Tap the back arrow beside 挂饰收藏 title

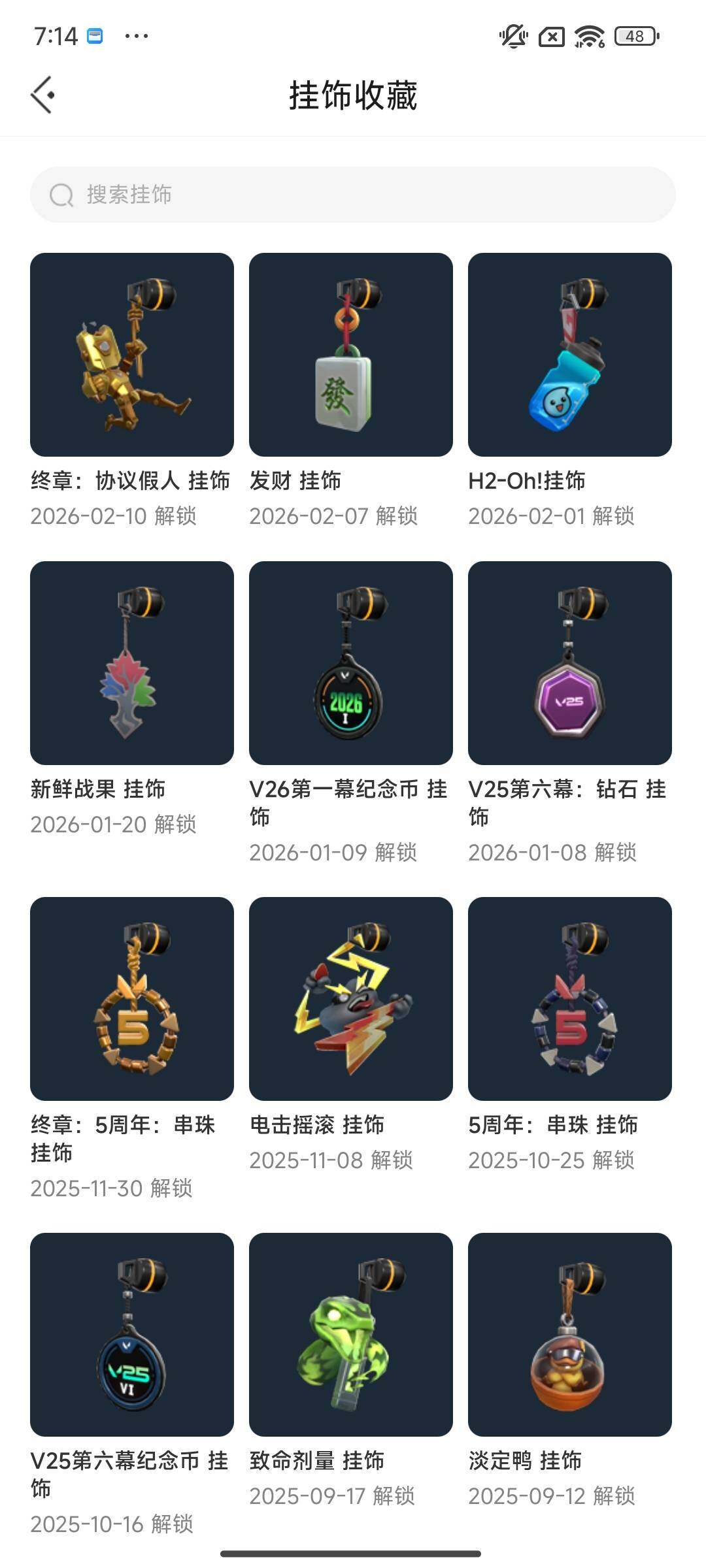(x=42, y=93)
